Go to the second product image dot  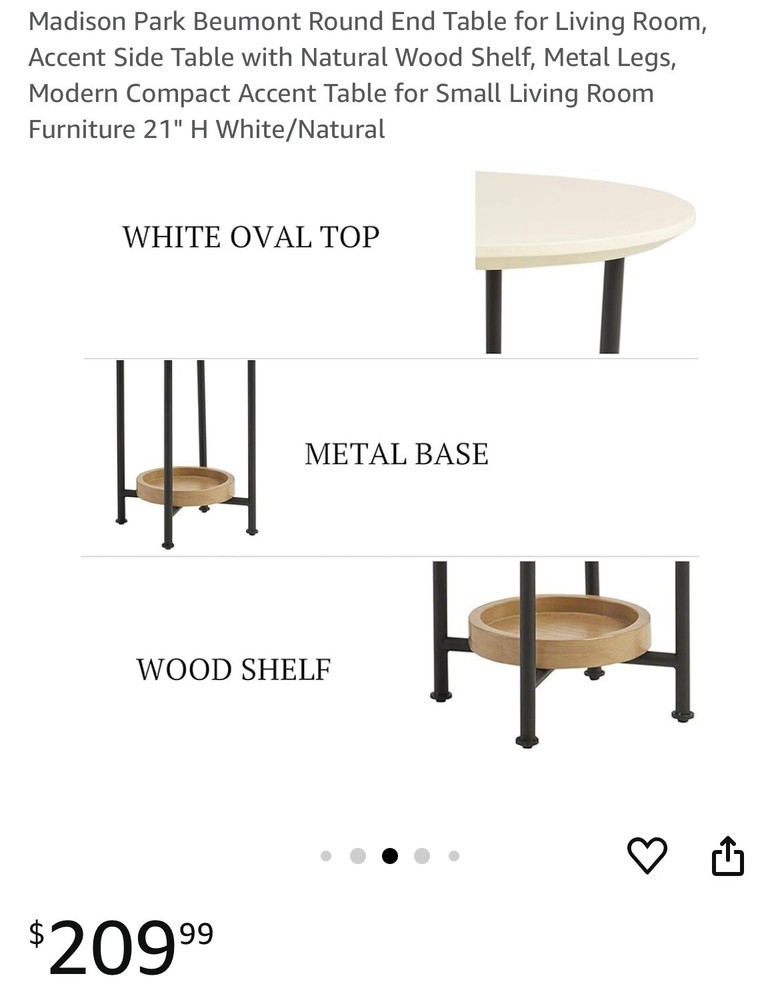click(x=358, y=856)
